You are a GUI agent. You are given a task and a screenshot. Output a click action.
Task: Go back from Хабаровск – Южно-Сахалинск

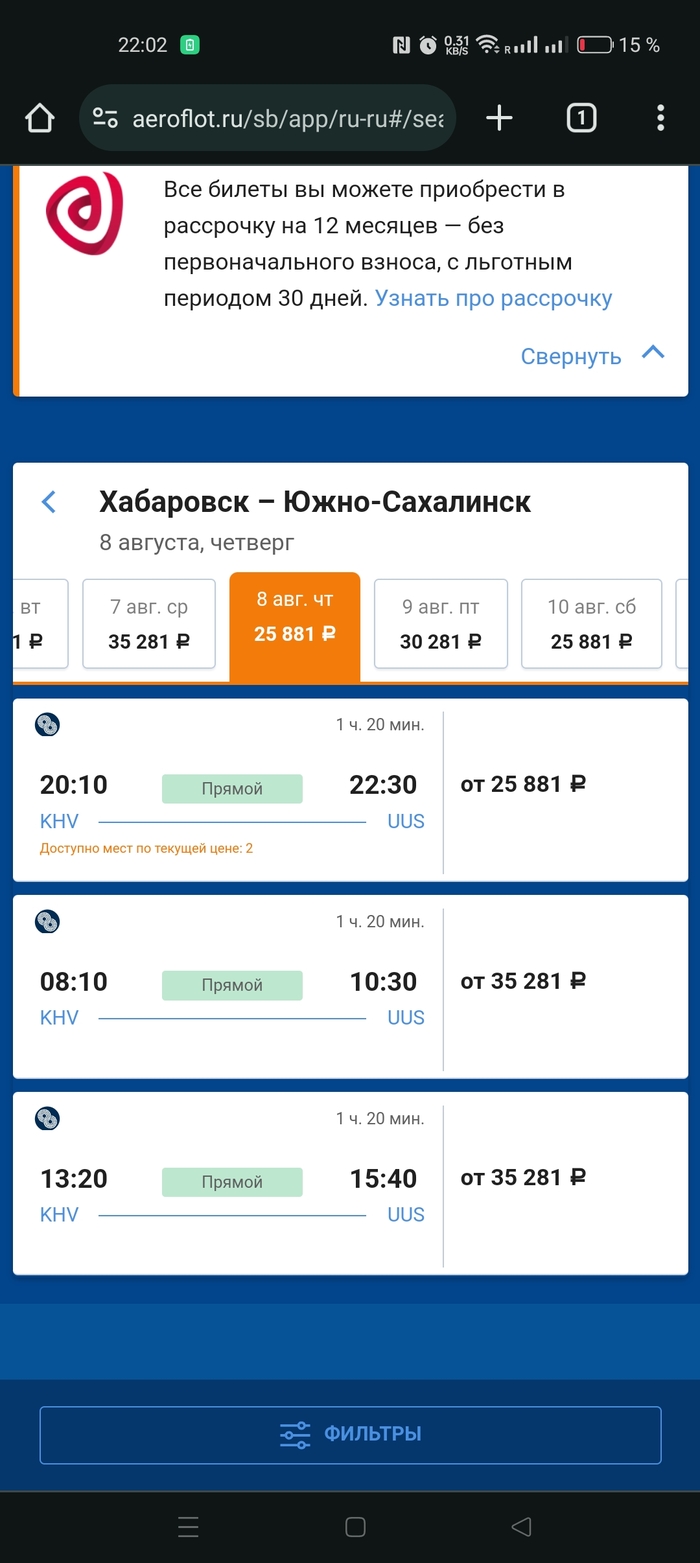49,502
